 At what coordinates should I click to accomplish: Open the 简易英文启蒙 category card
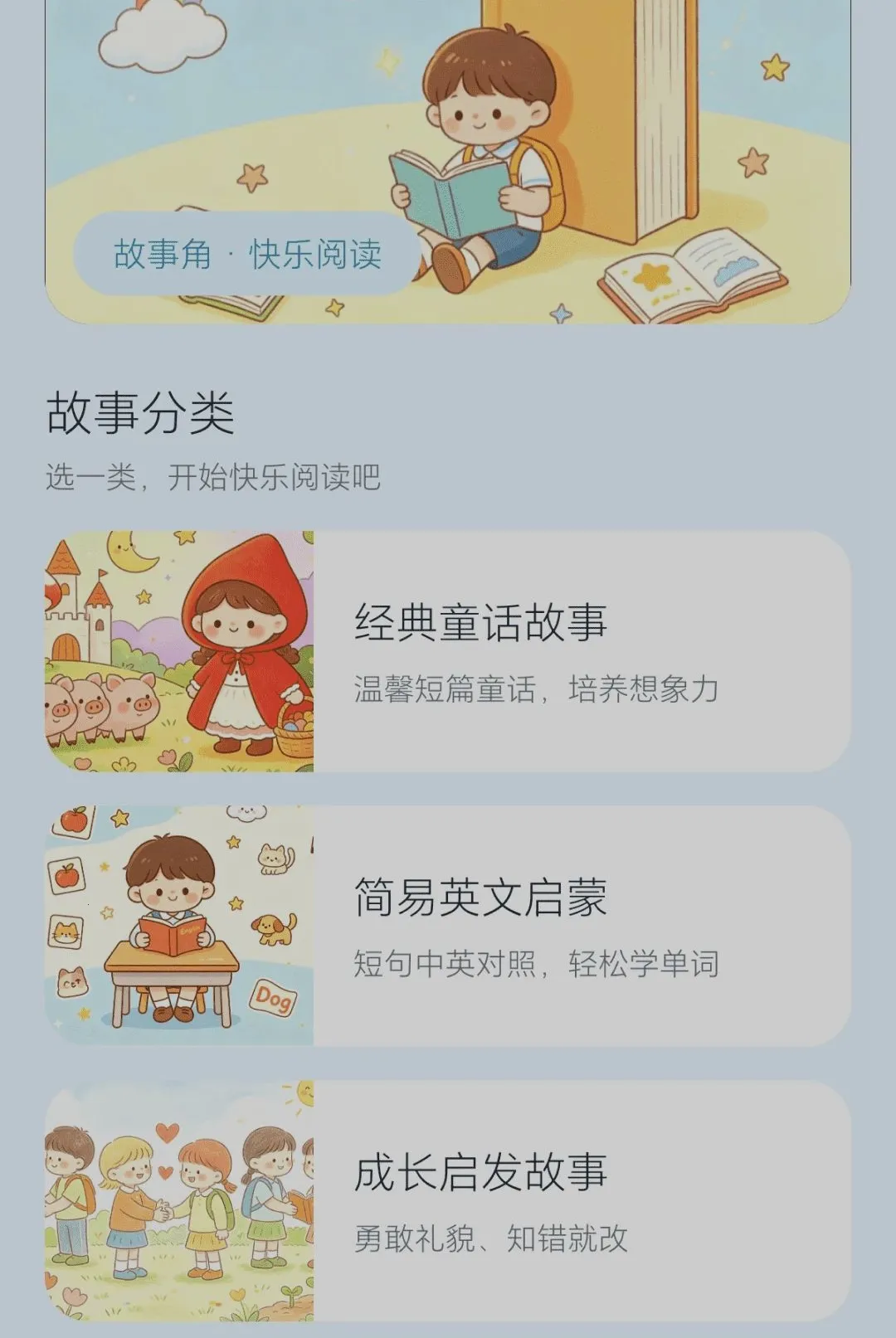pyautogui.click(x=448, y=926)
